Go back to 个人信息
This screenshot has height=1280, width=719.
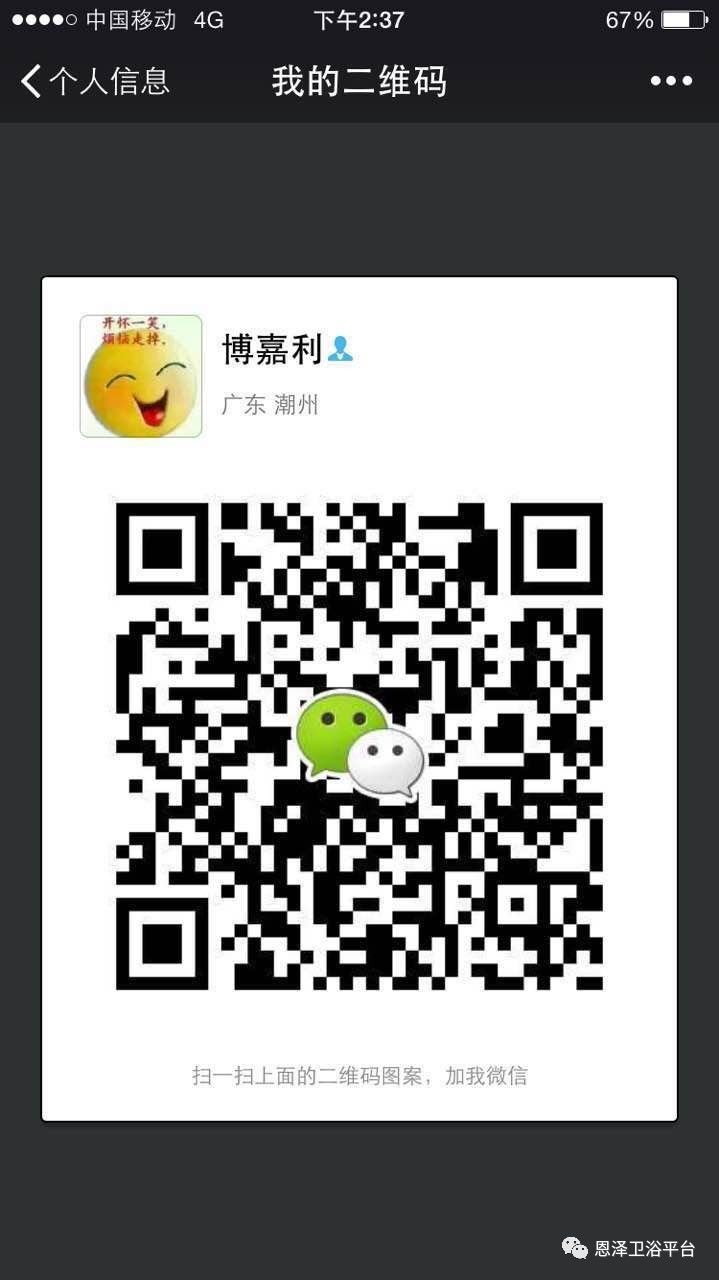(95, 81)
